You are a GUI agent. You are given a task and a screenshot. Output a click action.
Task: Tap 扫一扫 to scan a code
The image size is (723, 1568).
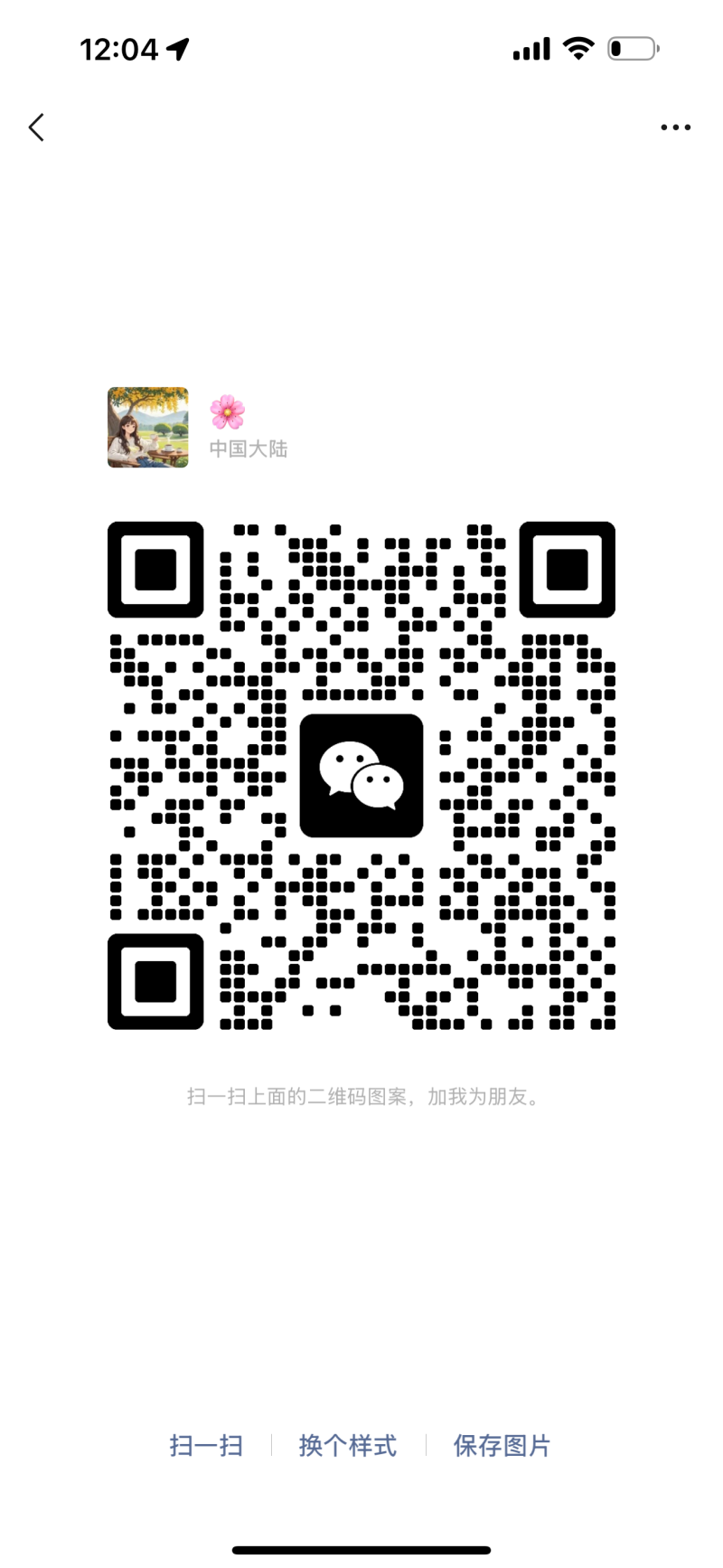[206, 1445]
